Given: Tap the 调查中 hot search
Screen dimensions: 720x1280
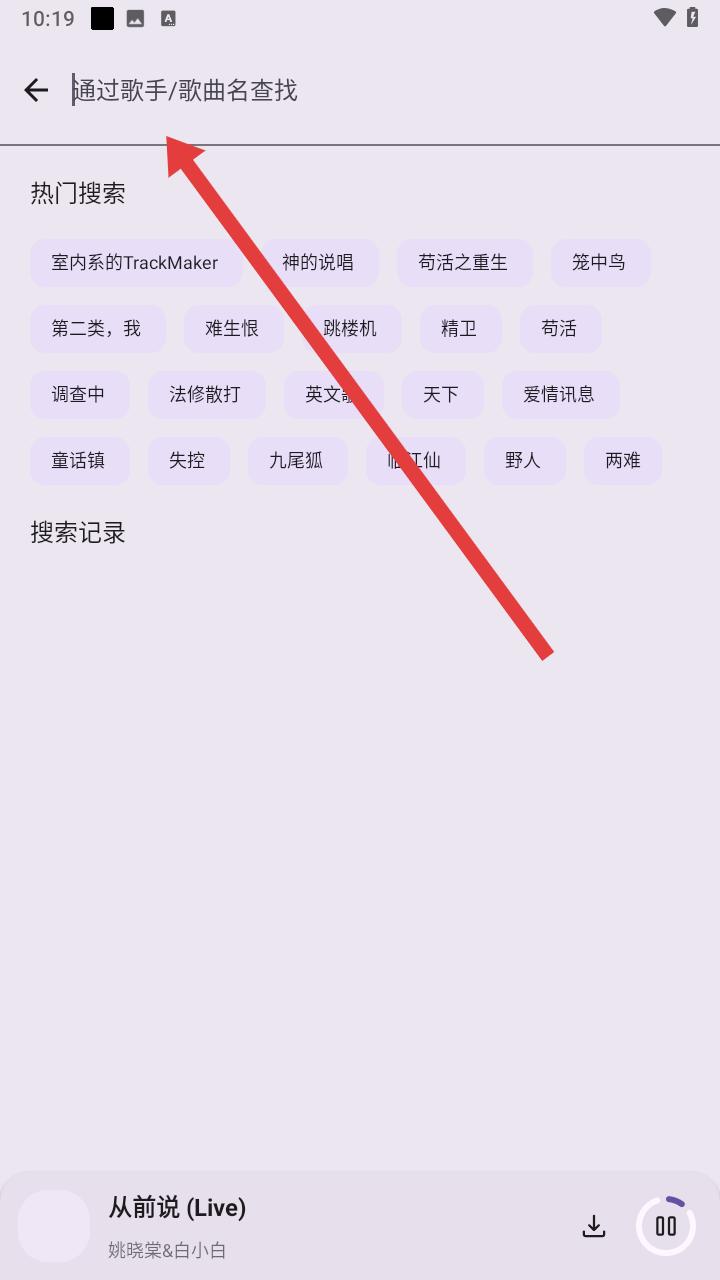Looking at the screenshot, I should 79,395.
